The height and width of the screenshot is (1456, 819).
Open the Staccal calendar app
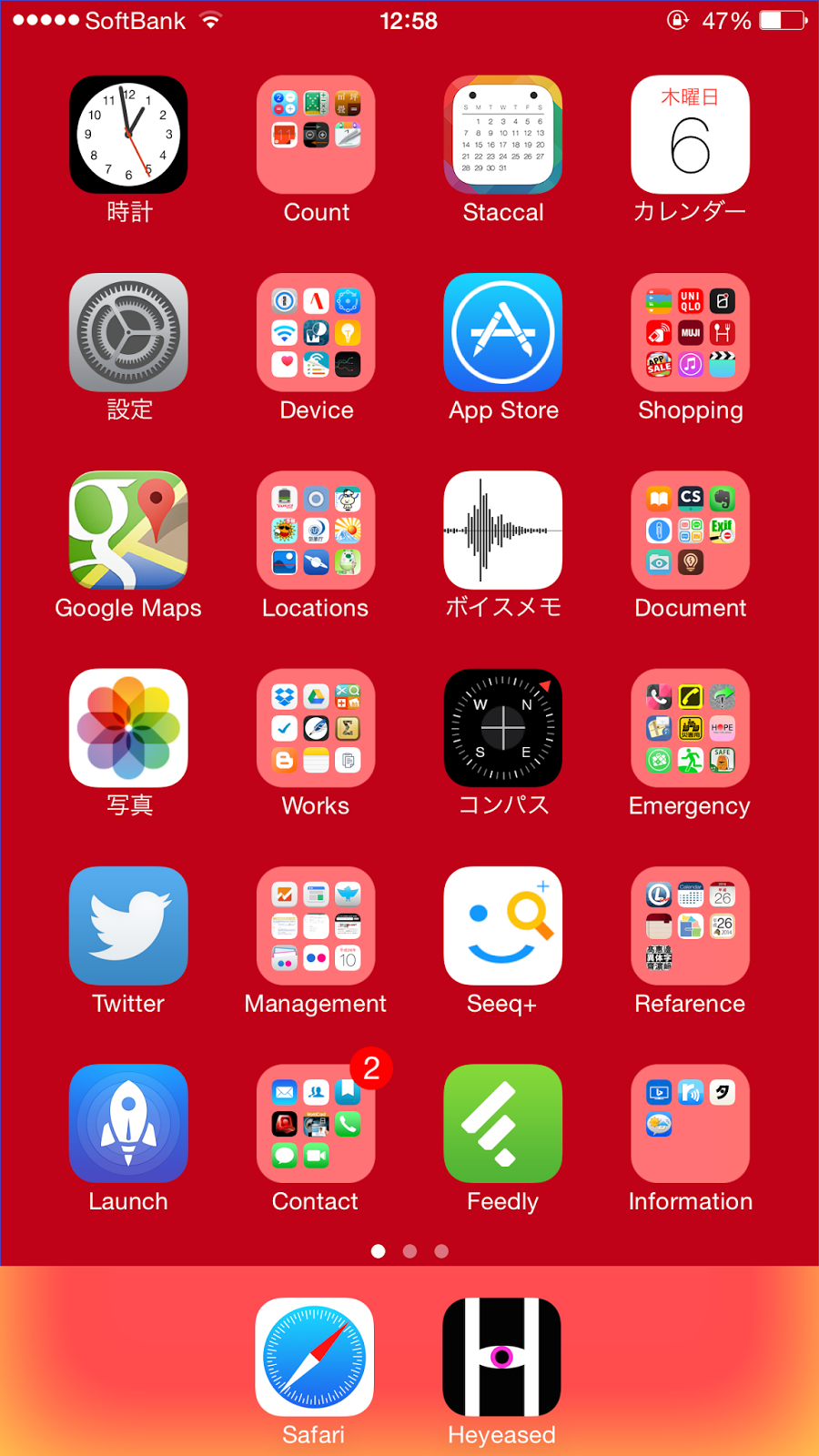coord(502,135)
